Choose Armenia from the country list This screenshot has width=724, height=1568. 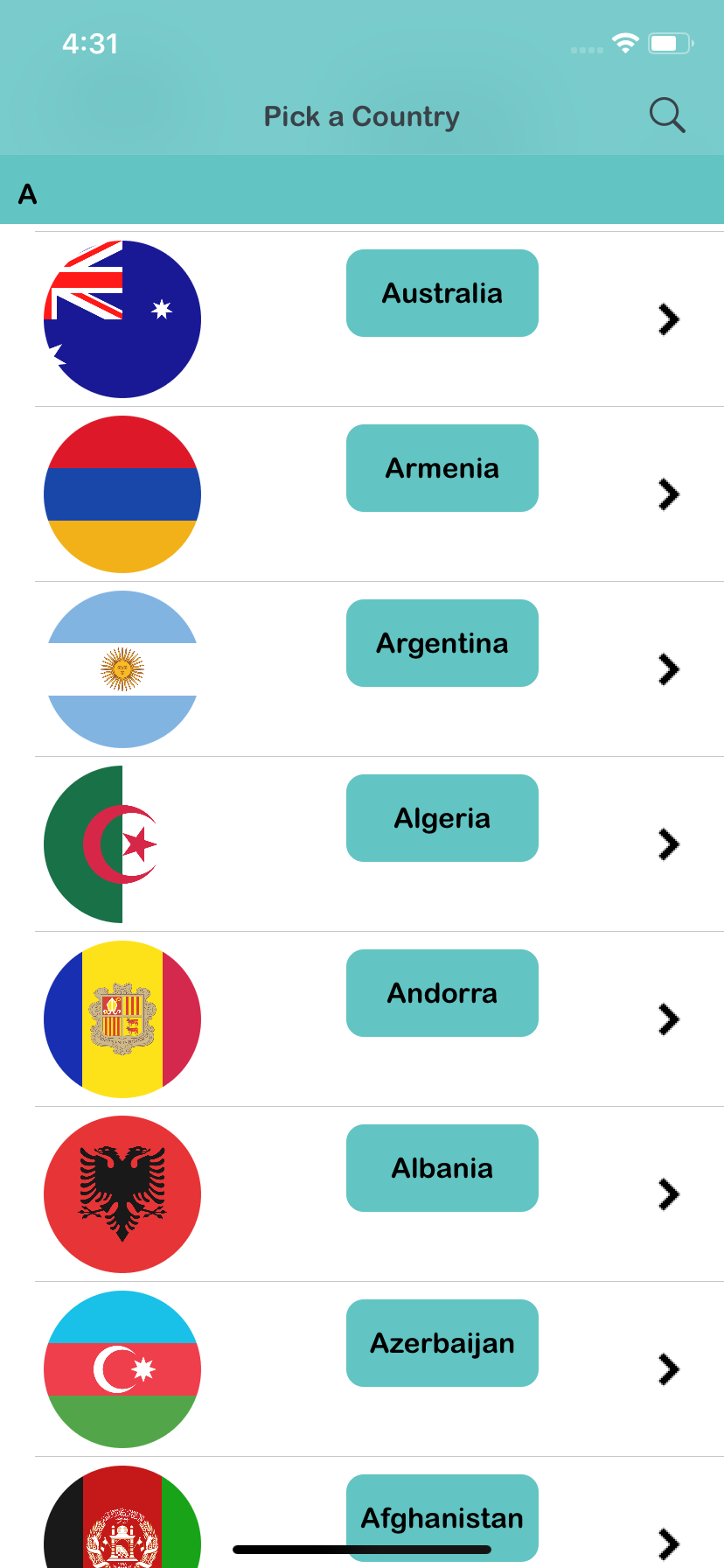442,468
